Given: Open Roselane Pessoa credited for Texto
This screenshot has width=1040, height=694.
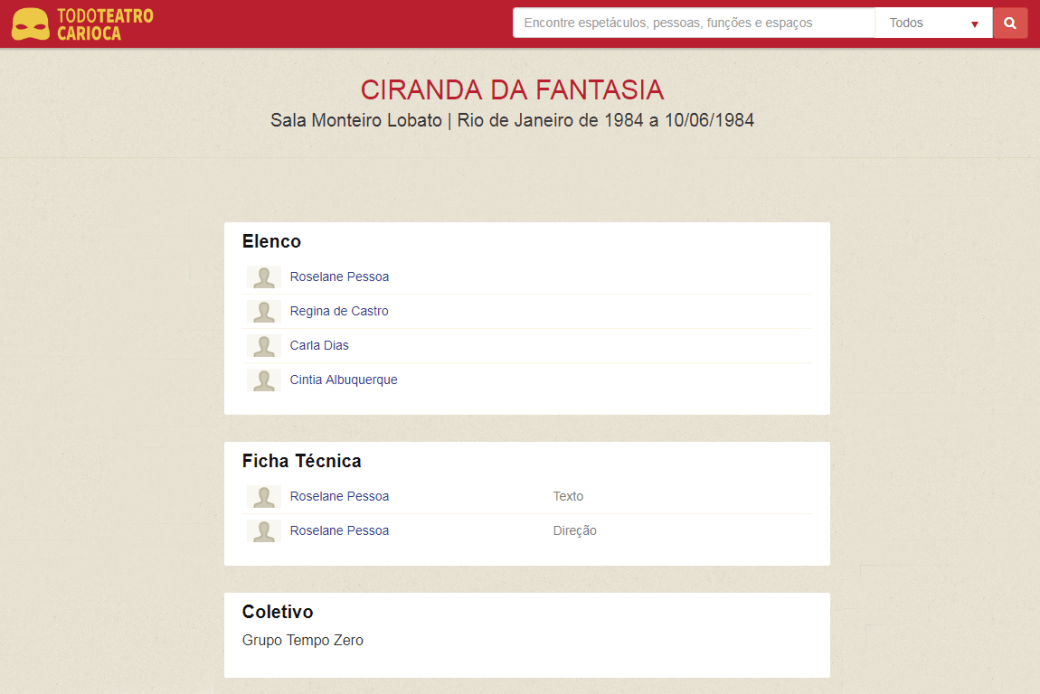Looking at the screenshot, I should pos(339,497).
